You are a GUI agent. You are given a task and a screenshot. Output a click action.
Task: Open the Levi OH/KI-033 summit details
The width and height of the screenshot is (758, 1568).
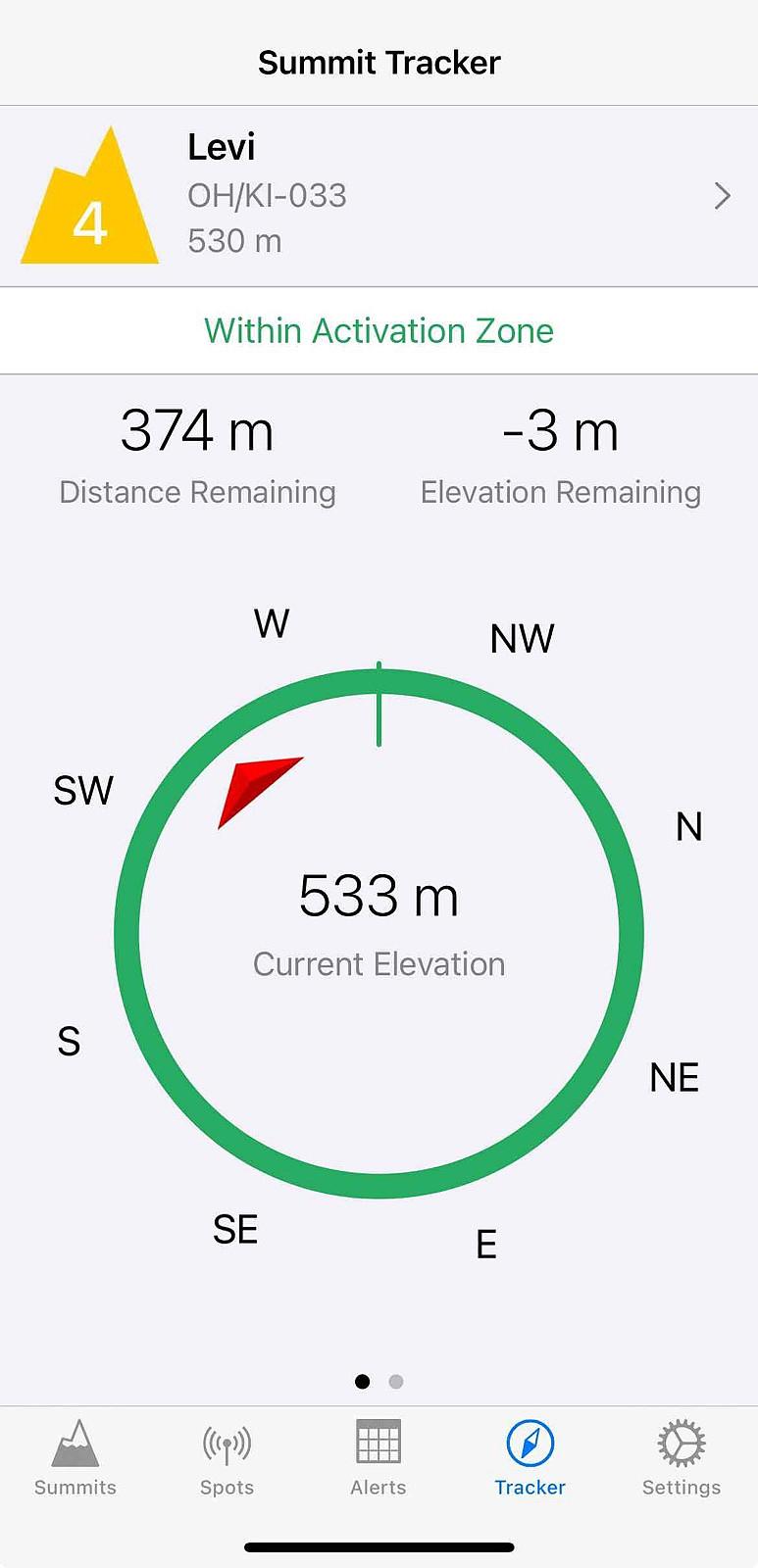[x=379, y=196]
